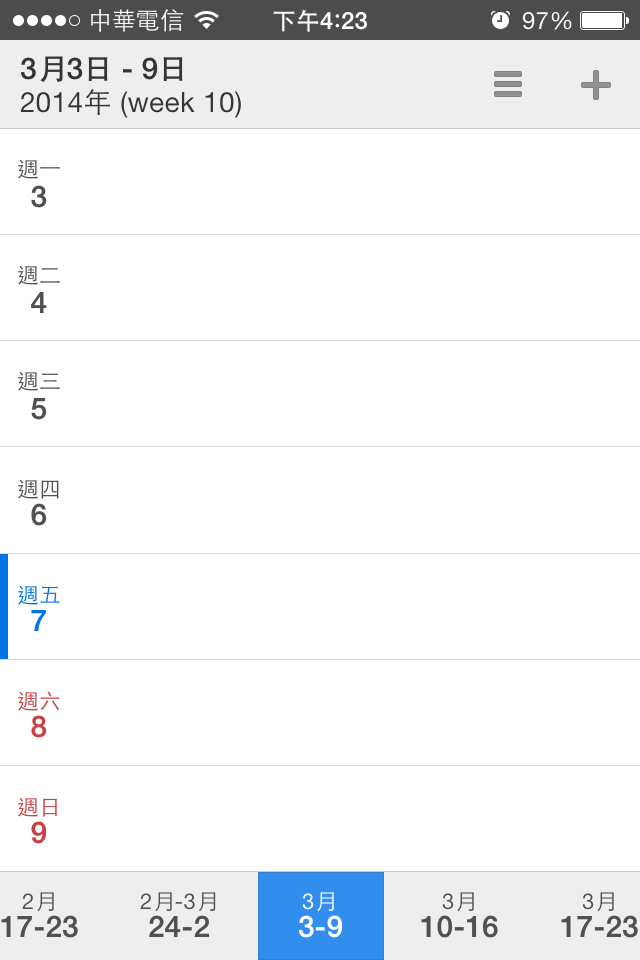Jump to week 24-2 of Feb-March
The image size is (640, 960).
point(179,916)
